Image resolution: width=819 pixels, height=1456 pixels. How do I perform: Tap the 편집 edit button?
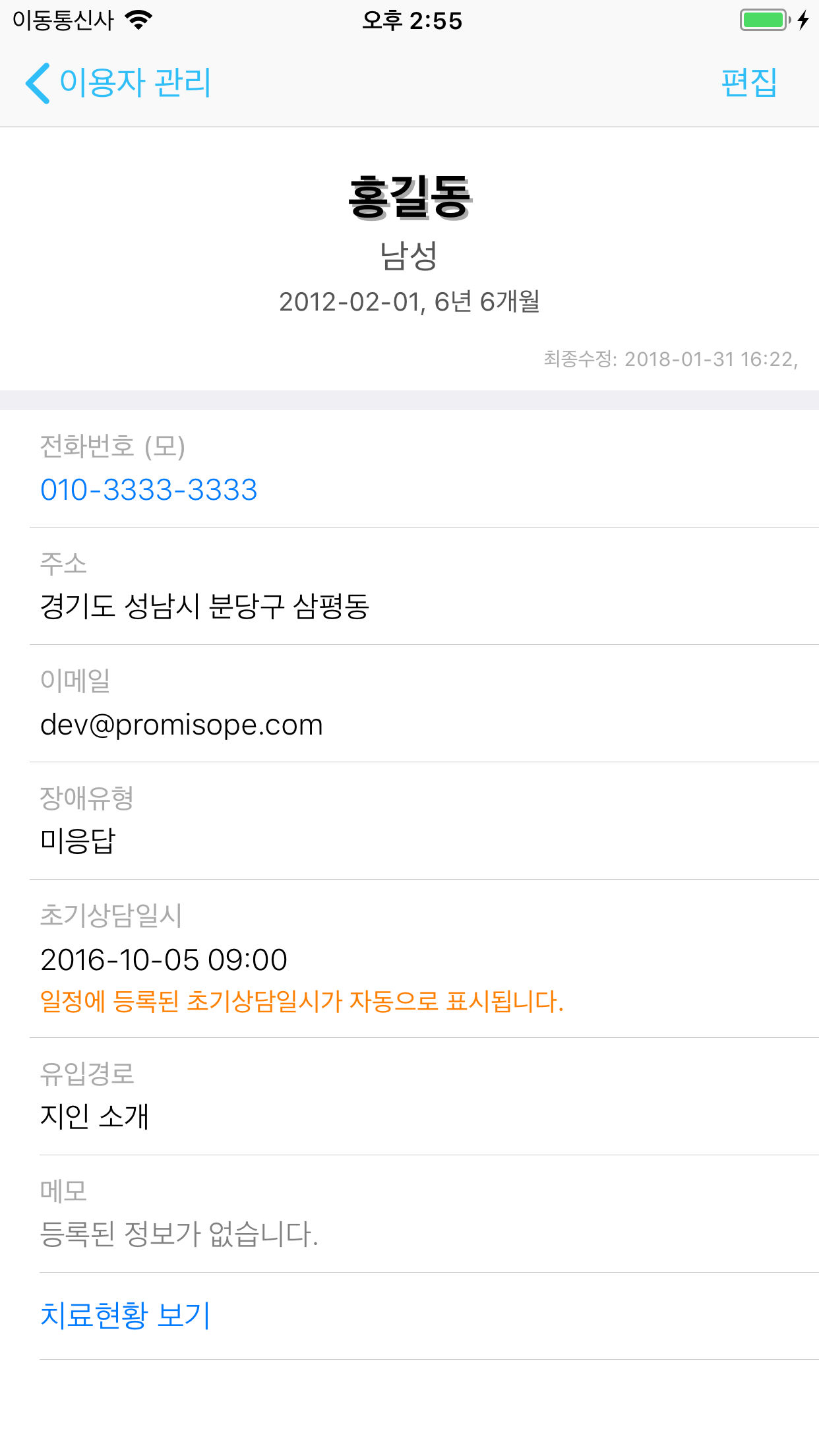(749, 83)
